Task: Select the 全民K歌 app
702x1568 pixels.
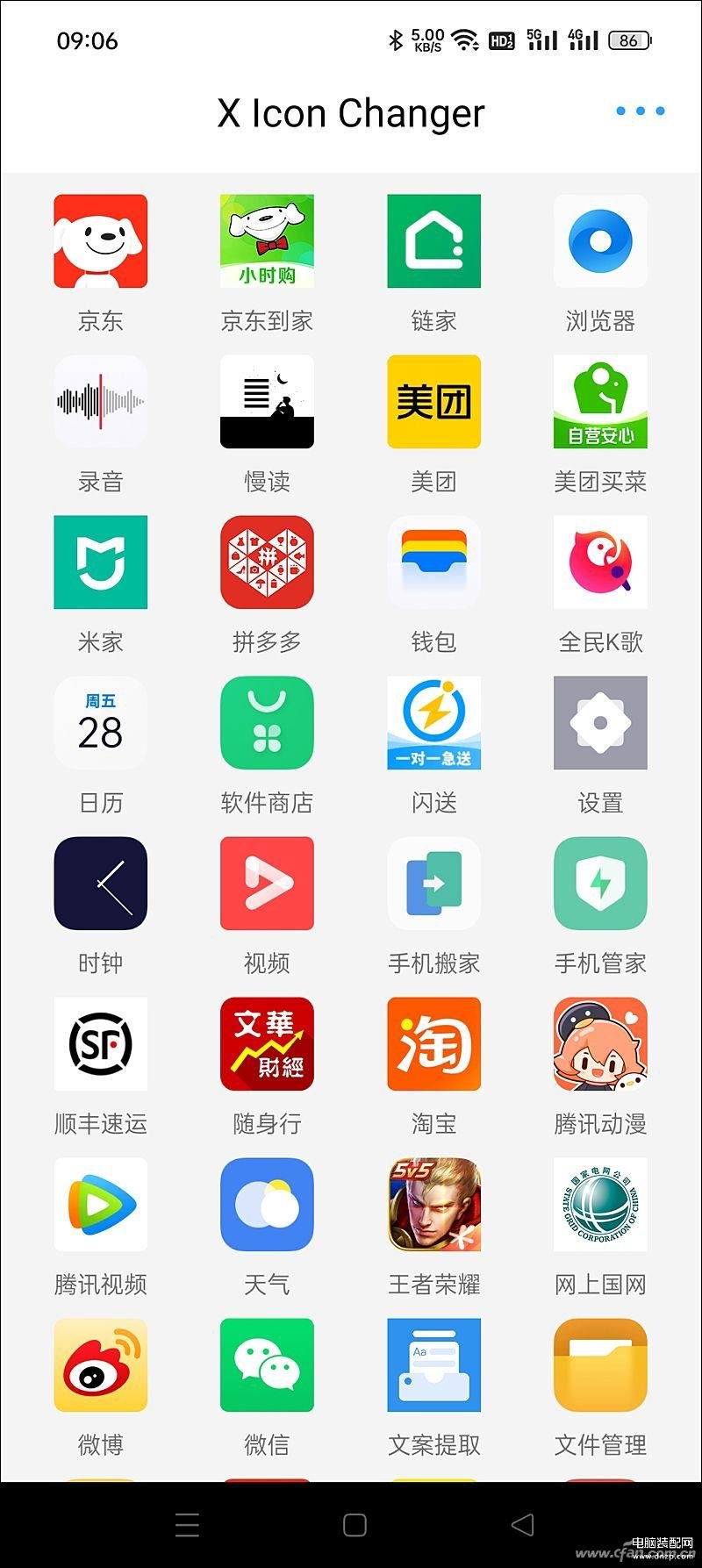Action: pos(600,562)
